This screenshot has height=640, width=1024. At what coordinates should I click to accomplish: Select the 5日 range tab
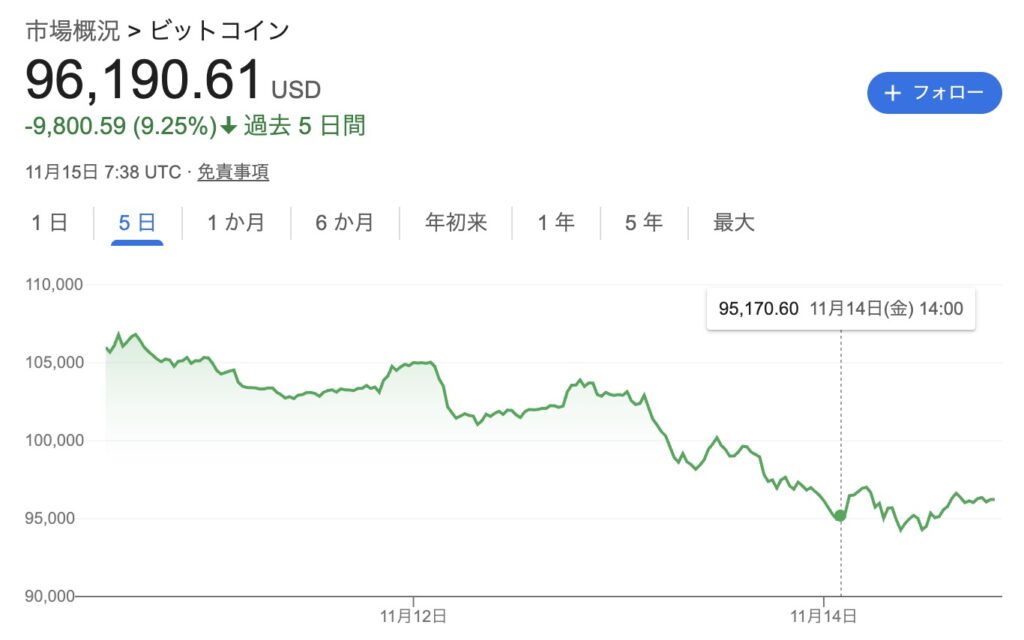[x=137, y=223]
